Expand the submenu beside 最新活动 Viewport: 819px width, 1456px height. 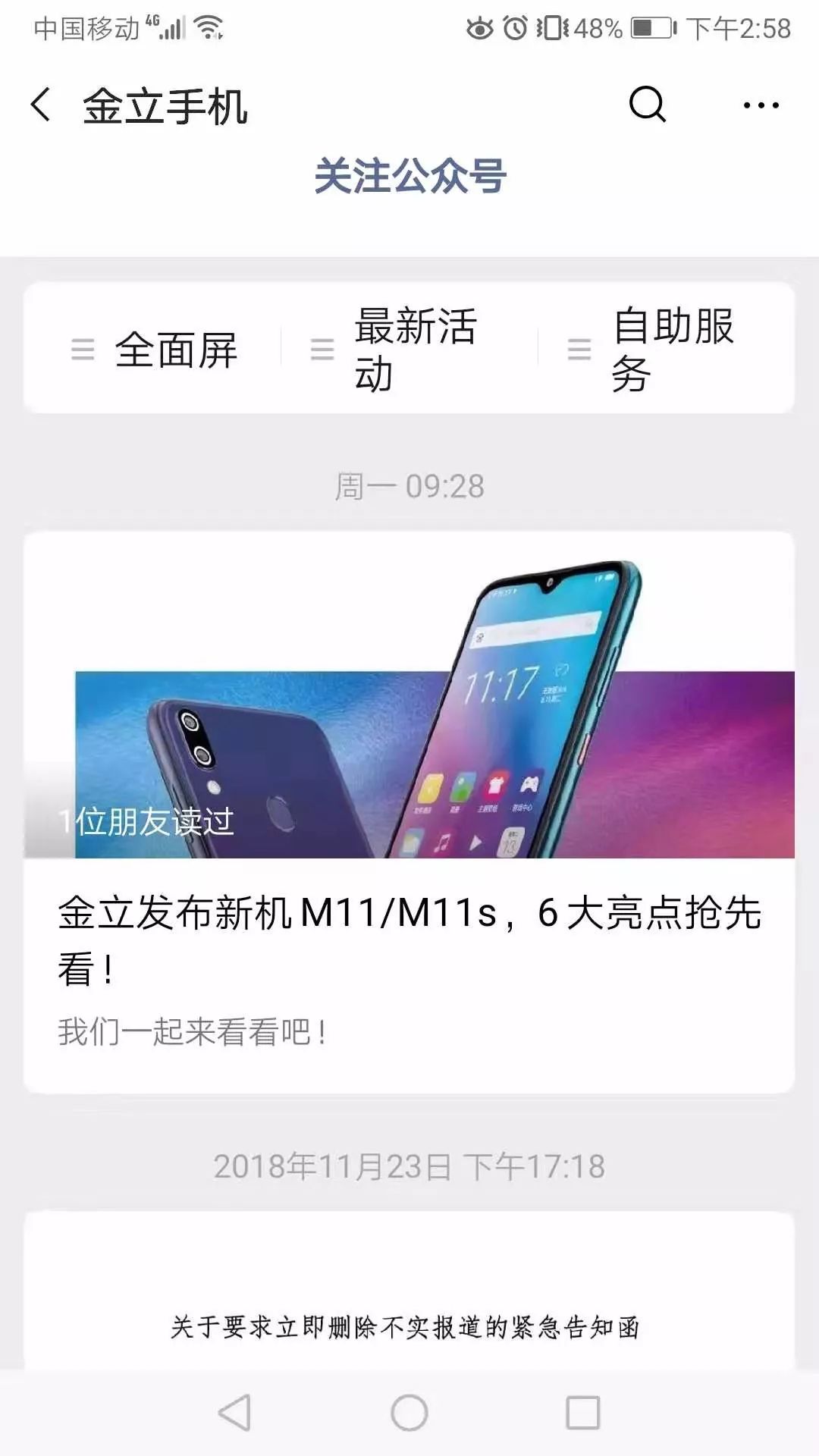coord(322,350)
